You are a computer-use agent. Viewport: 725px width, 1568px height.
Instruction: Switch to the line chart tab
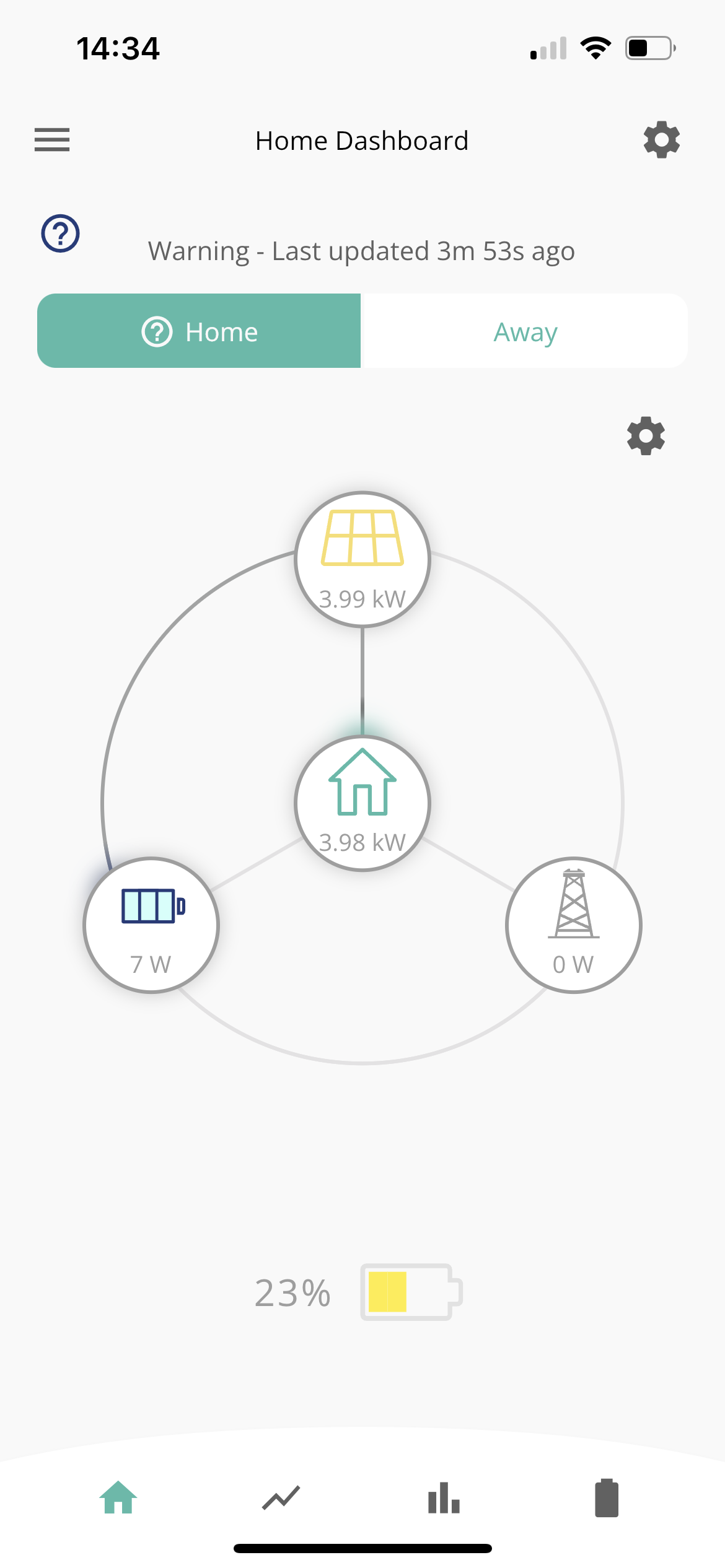click(281, 1498)
